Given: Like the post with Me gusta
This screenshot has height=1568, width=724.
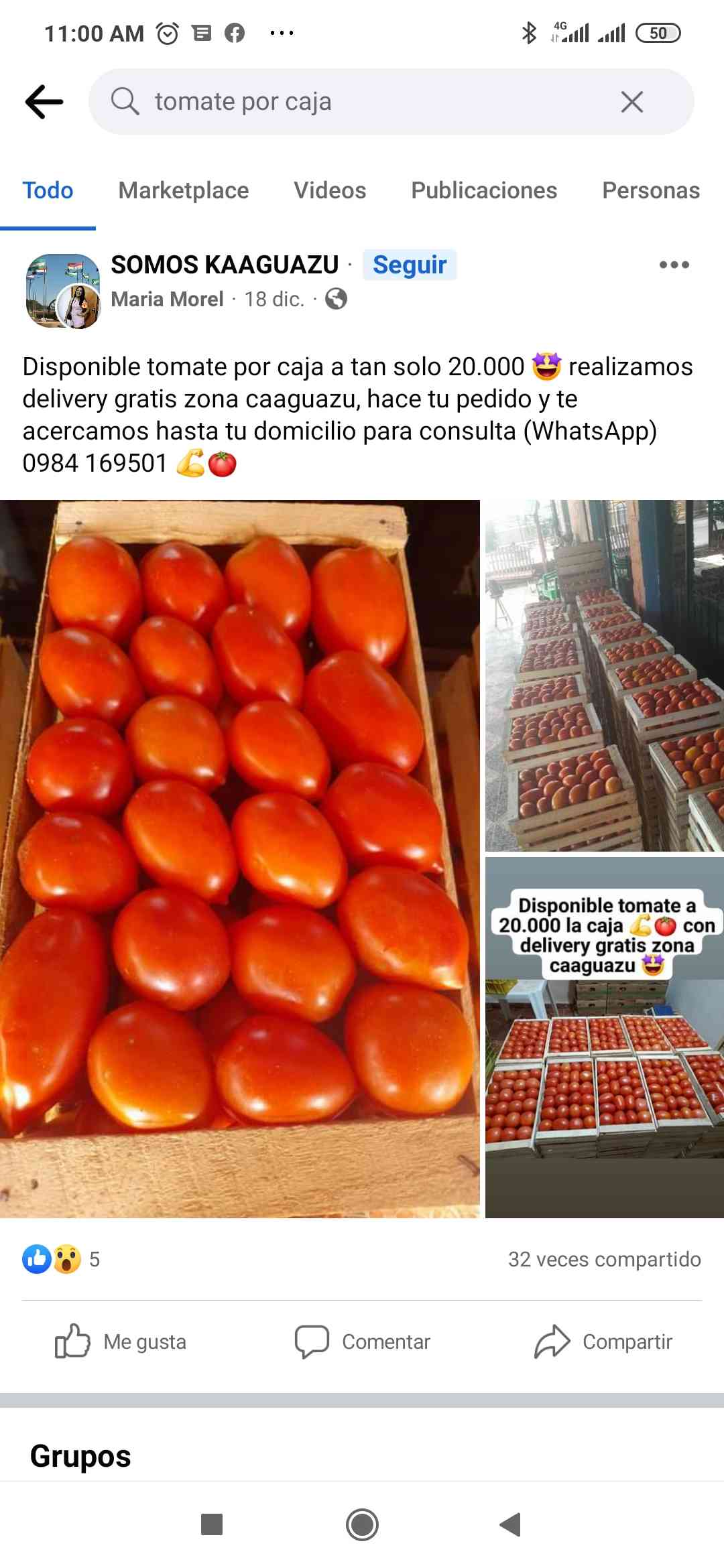Looking at the screenshot, I should [121, 1342].
